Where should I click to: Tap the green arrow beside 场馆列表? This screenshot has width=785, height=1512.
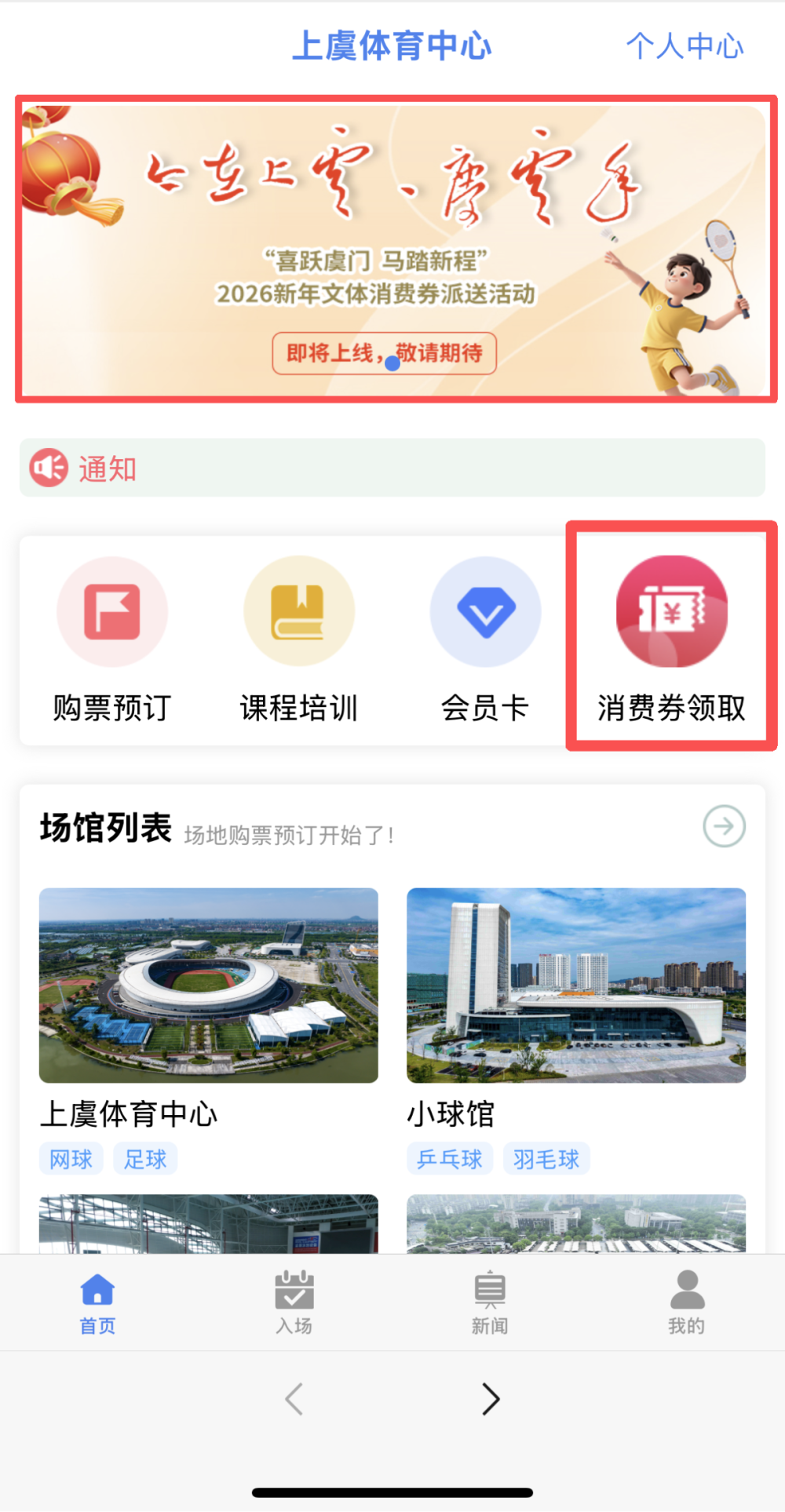(723, 826)
